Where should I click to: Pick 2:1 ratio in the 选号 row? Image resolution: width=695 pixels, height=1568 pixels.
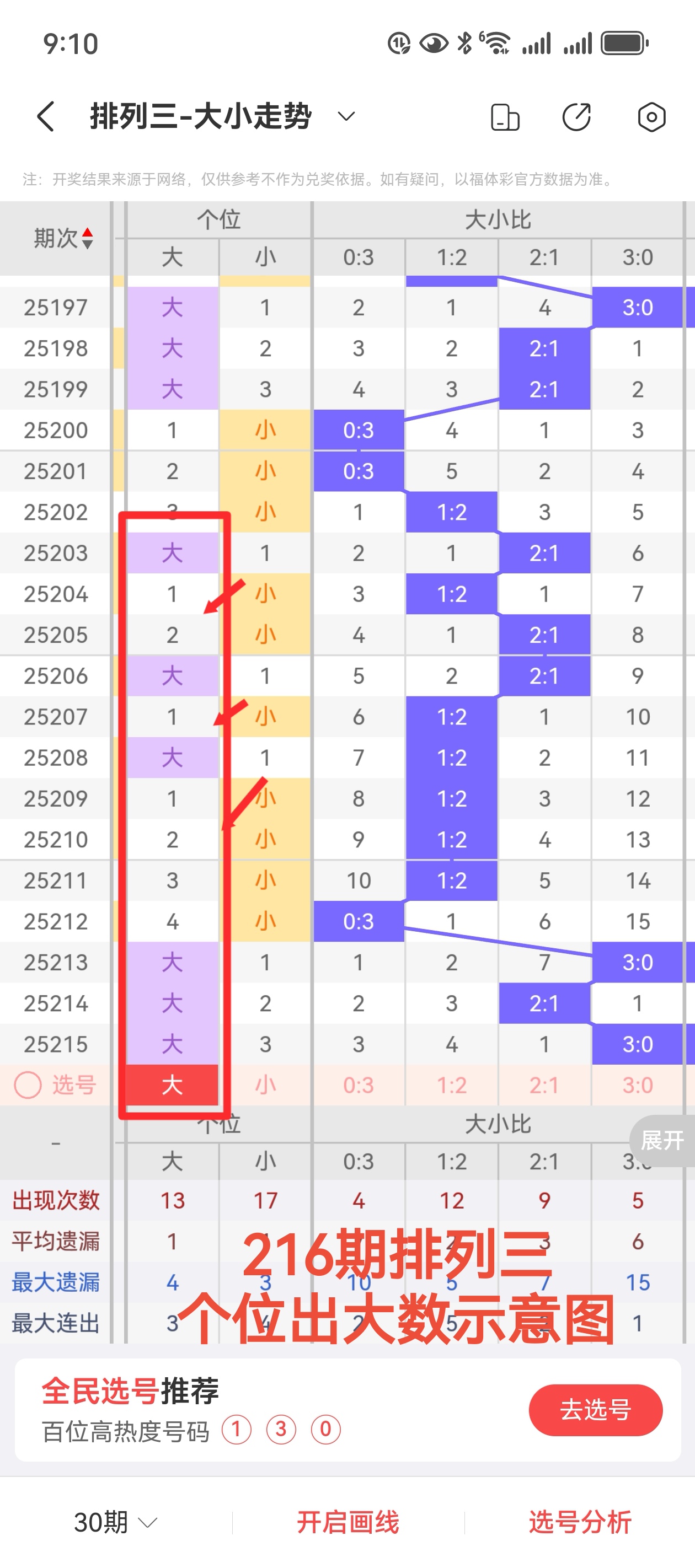click(544, 1084)
